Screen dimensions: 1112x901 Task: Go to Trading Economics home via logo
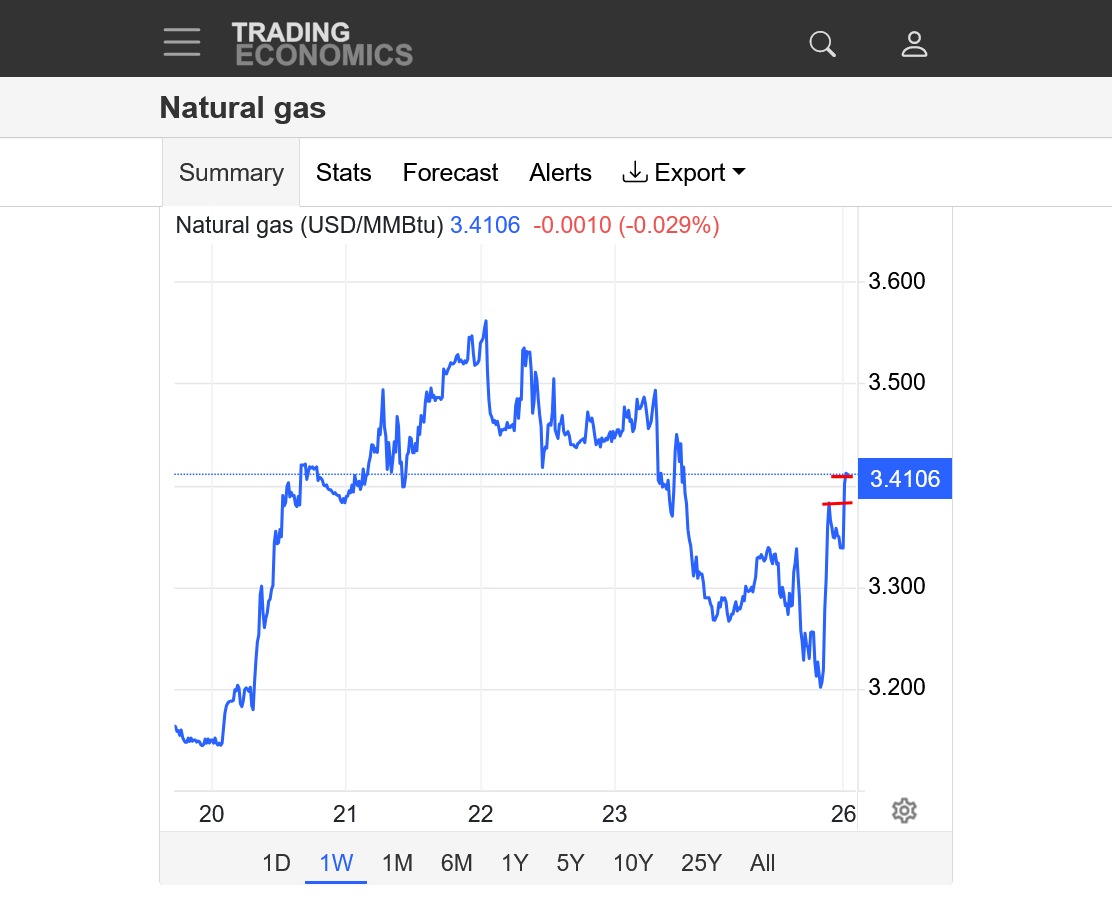pyautogui.click(x=322, y=44)
